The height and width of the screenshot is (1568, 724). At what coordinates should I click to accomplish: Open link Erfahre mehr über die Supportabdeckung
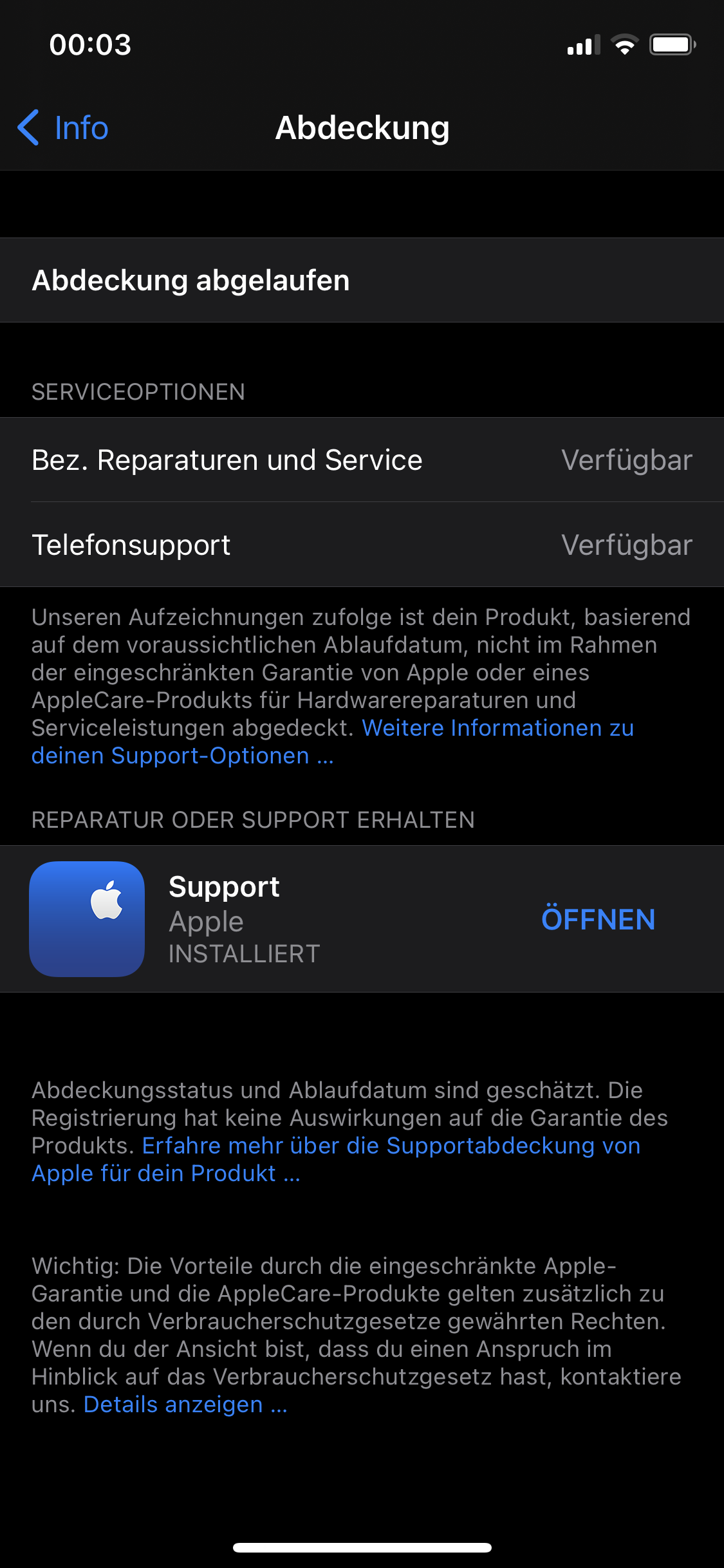coord(391,1146)
